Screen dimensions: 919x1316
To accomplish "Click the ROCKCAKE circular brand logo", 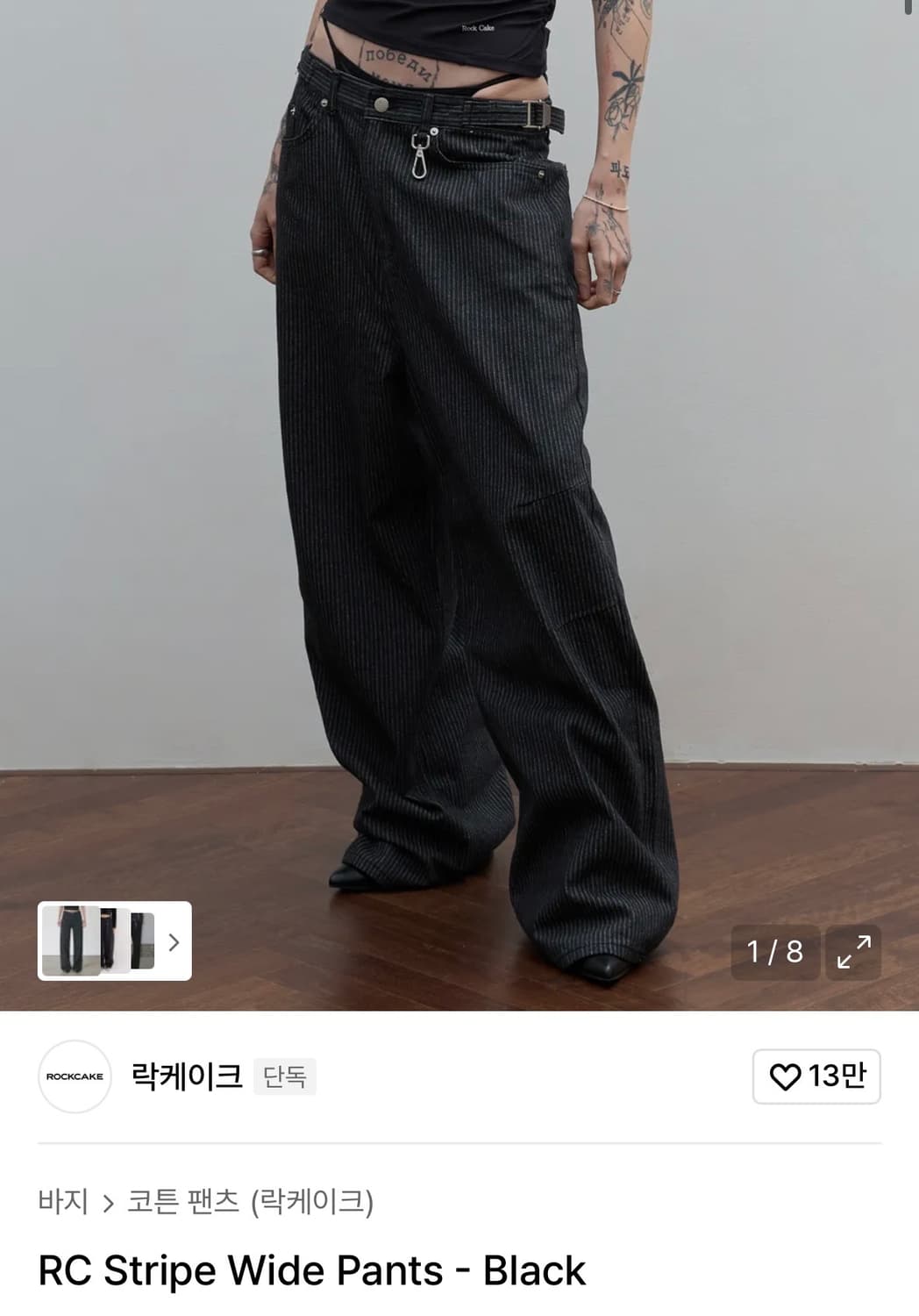I will pyautogui.click(x=73, y=1075).
